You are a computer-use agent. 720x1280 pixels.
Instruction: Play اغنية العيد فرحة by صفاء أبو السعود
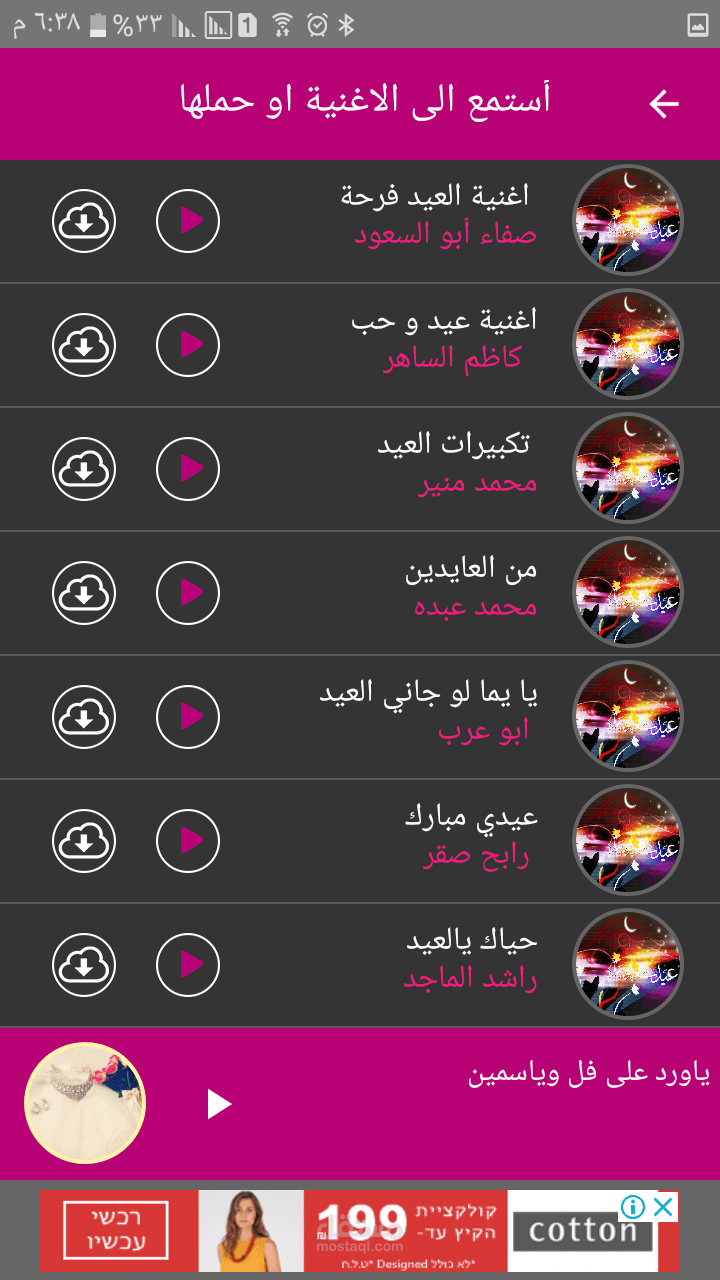[188, 220]
